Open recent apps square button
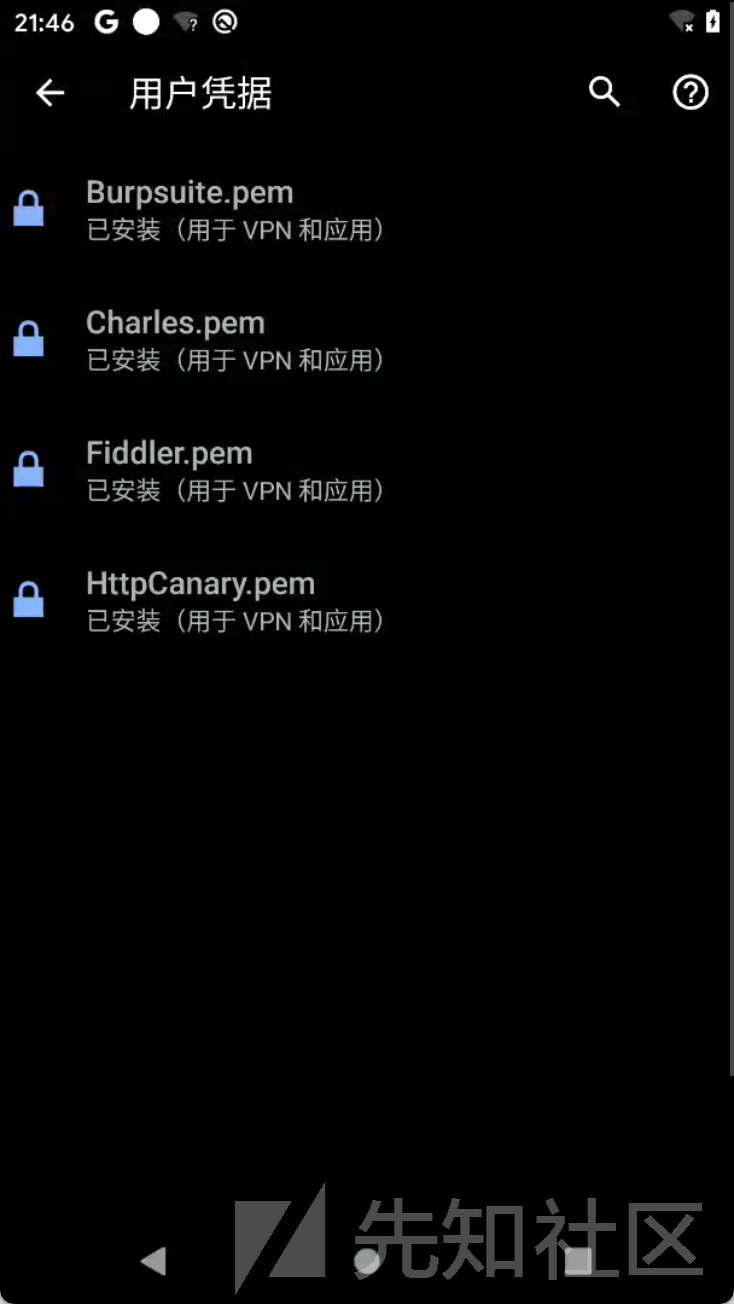The image size is (734, 1304). click(x=578, y=1261)
